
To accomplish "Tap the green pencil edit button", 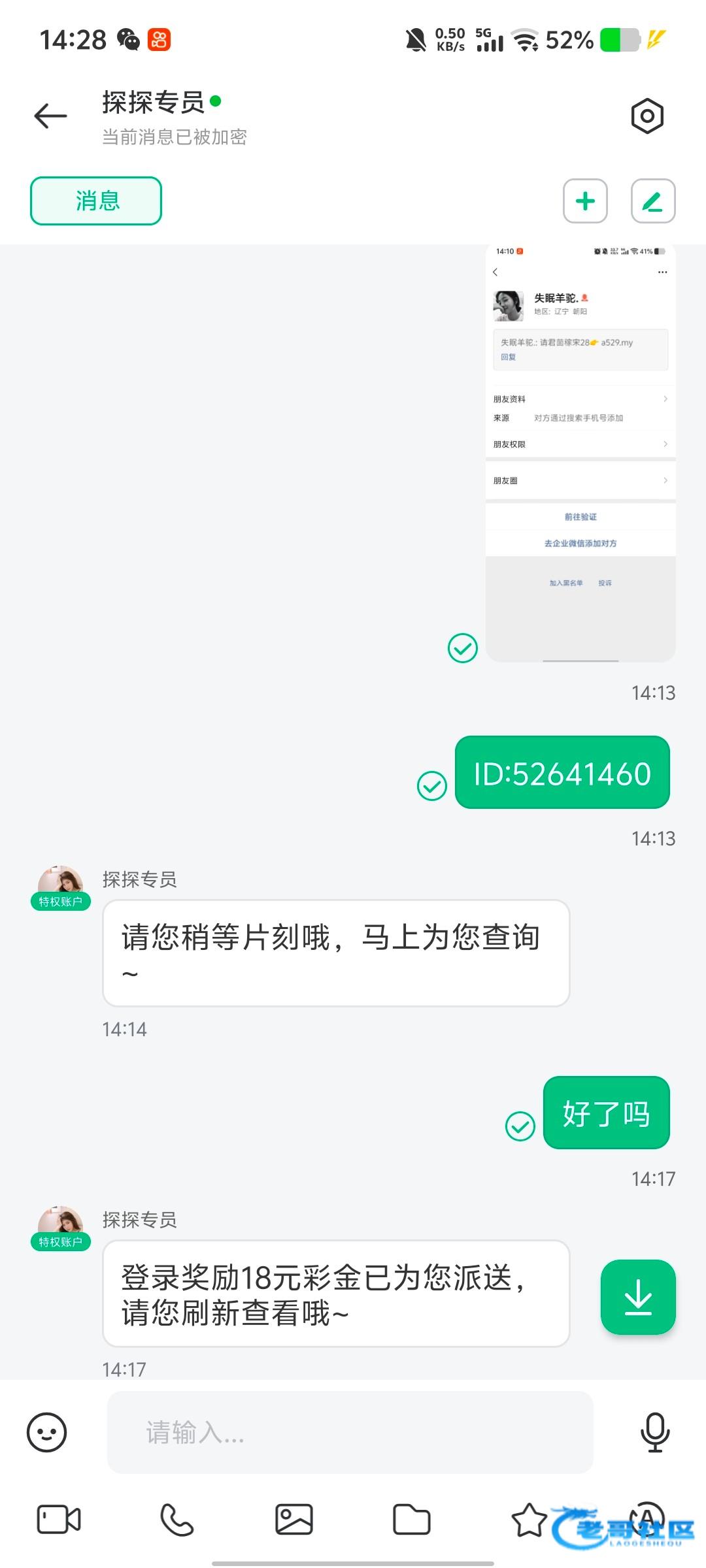I will coord(652,201).
